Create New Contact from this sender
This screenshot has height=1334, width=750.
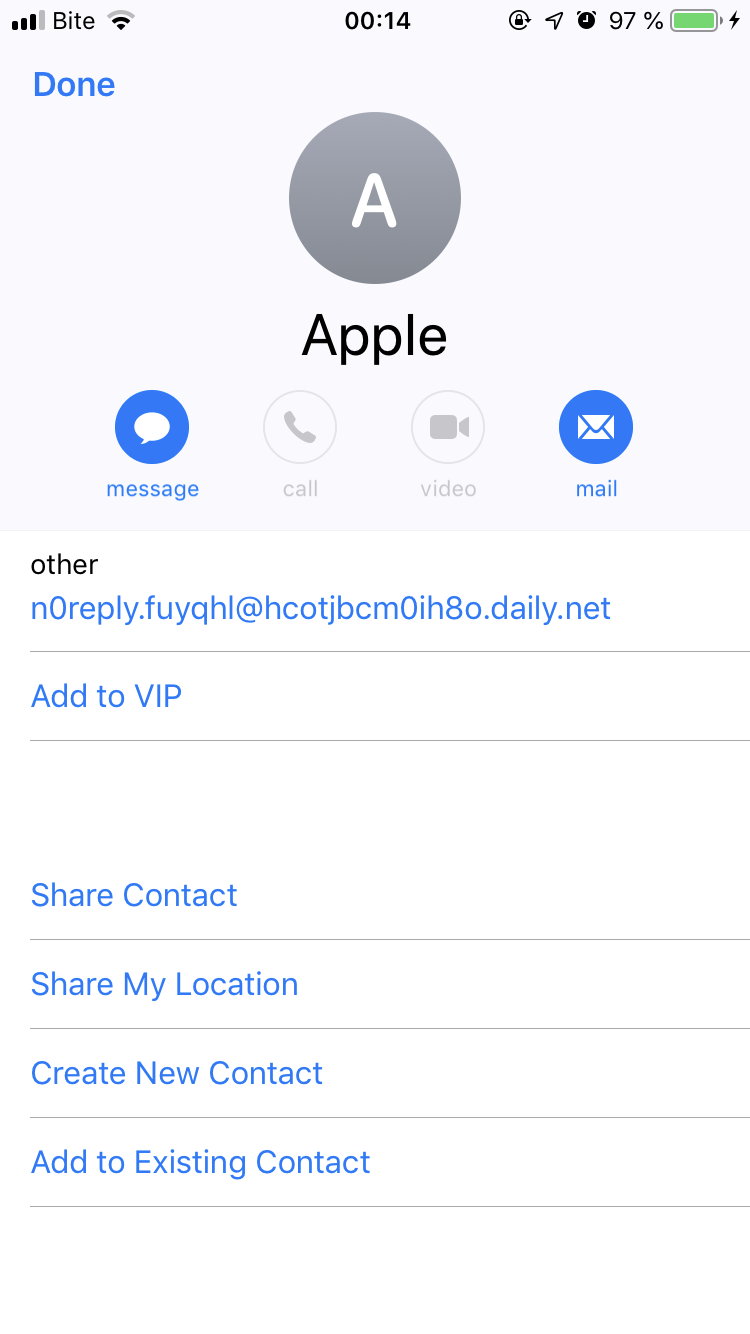177,1073
